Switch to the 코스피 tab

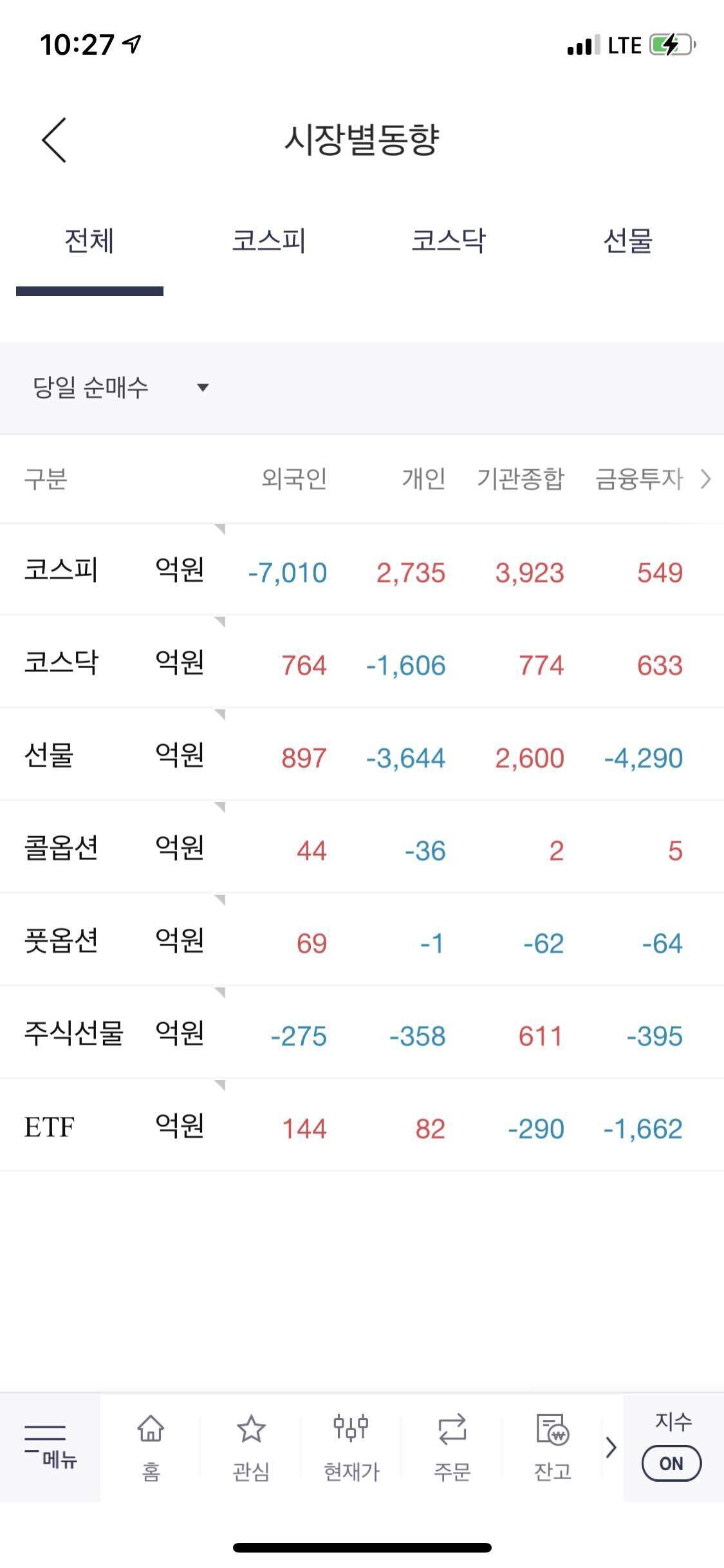click(x=270, y=241)
